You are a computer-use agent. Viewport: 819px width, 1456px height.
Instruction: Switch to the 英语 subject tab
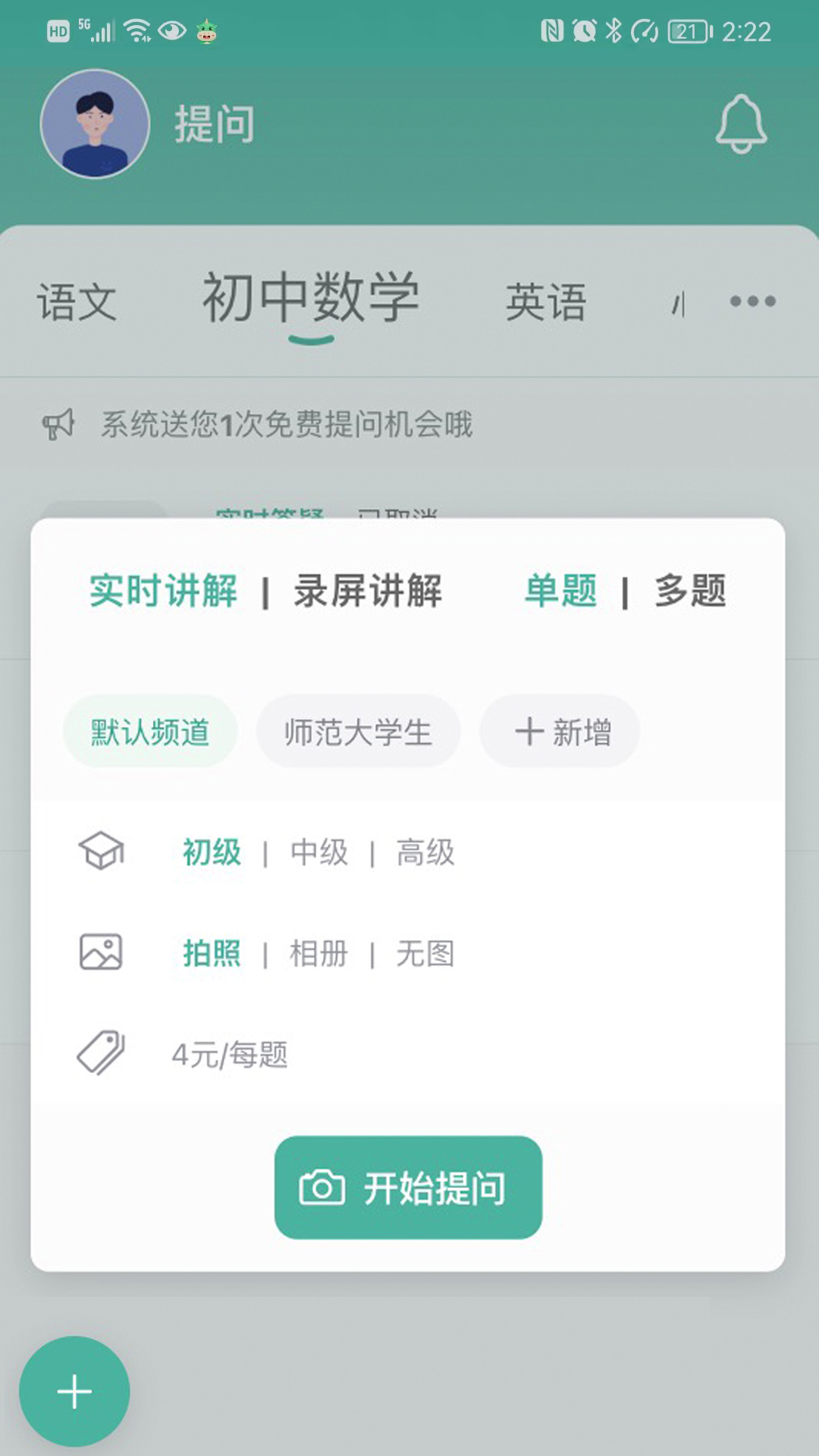point(546,302)
